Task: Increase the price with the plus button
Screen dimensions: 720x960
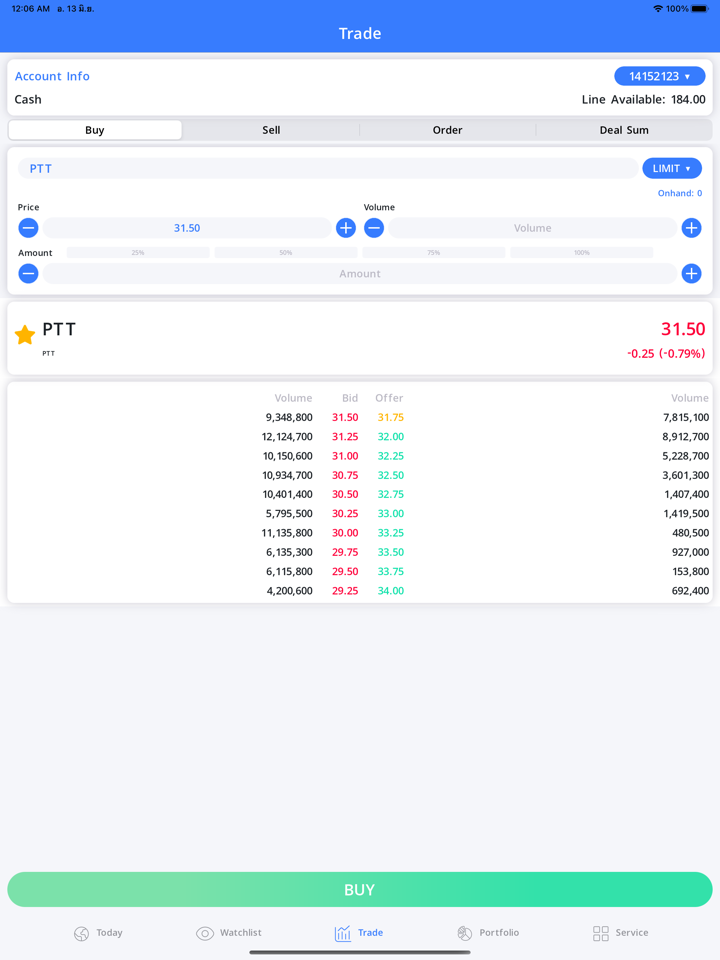Action: tap(346, 228)
